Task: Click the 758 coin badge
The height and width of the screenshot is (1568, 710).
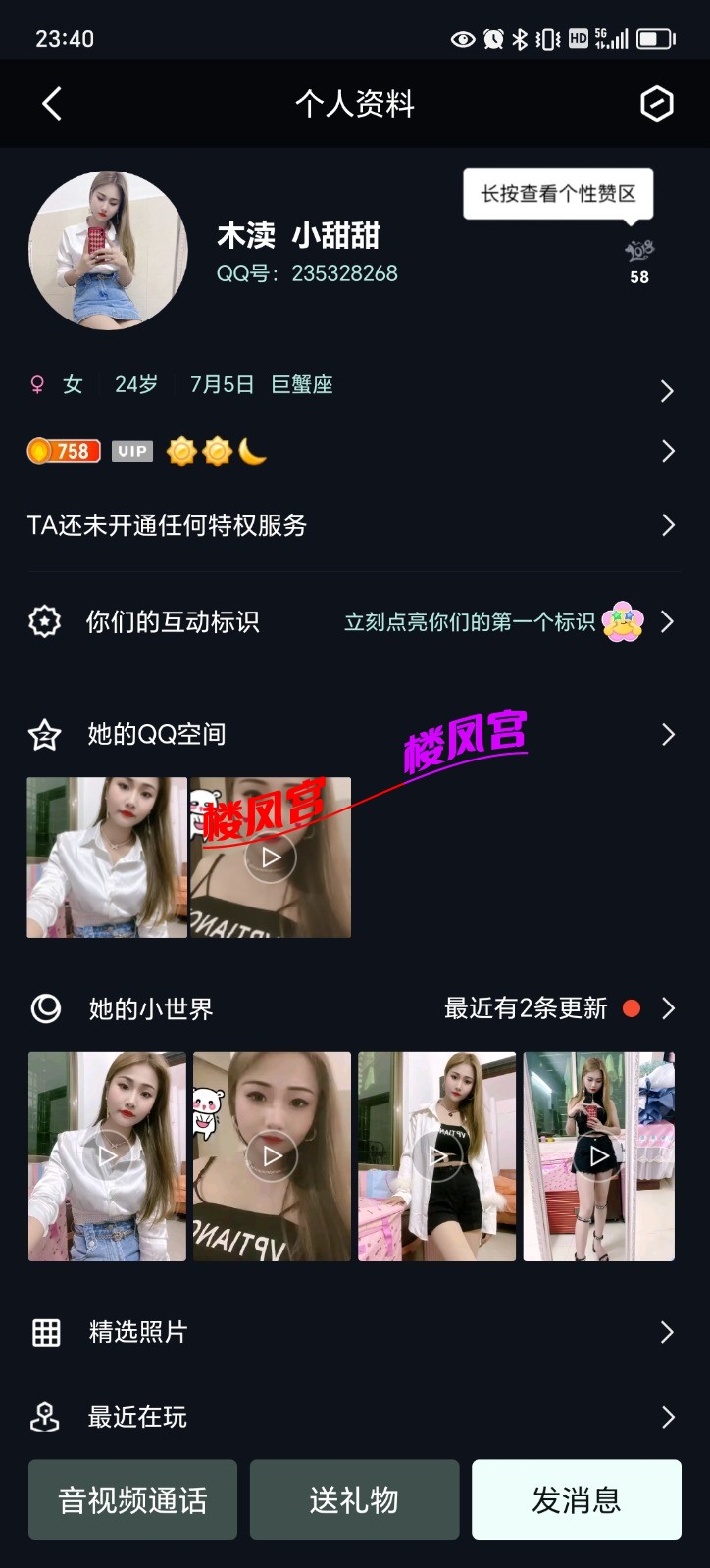Action: click(x=63, y=450)
